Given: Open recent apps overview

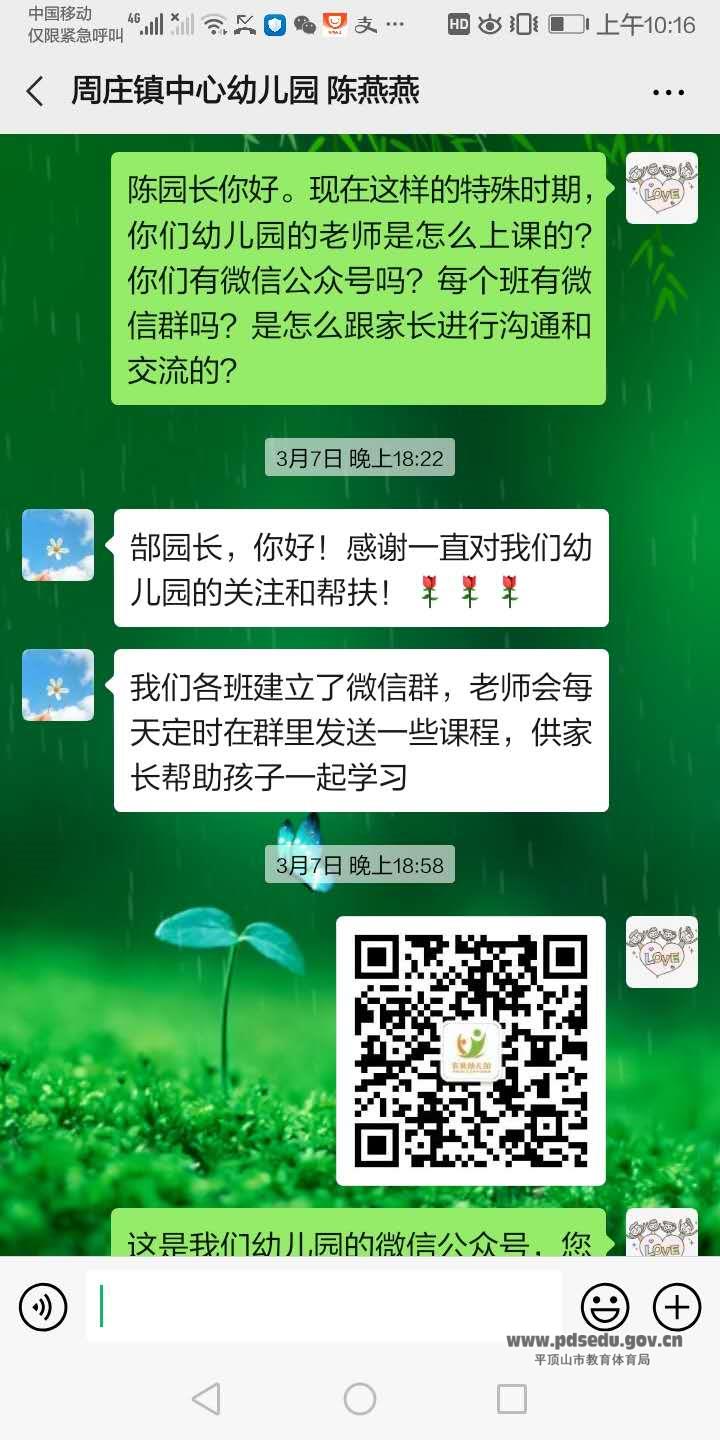Looking at the screenshot, I should click(512, 1399).
